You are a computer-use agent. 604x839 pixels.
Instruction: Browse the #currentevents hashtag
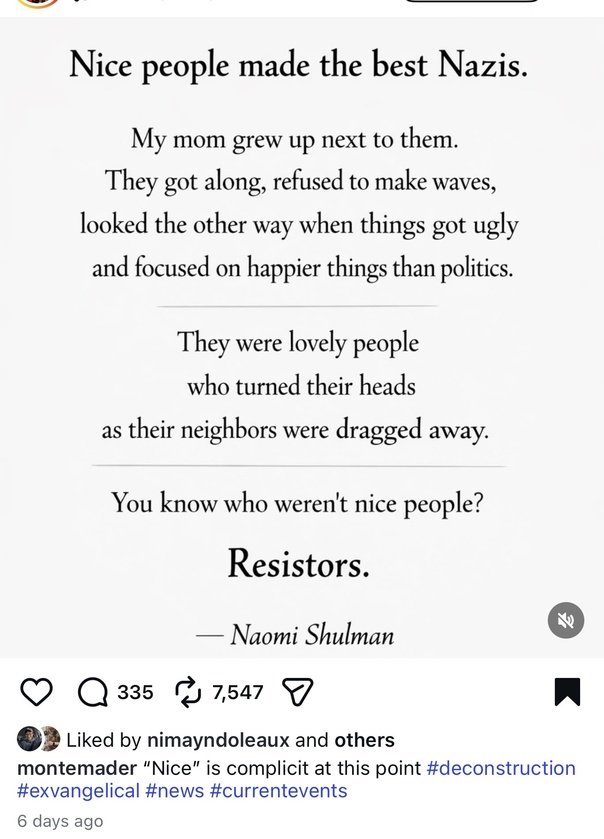(x=278, y=791)
